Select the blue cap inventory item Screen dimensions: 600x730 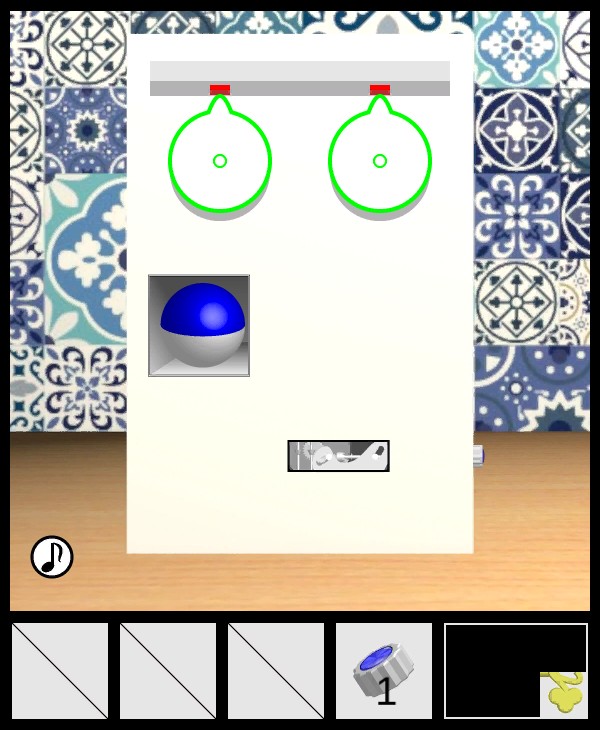(384, 671)
